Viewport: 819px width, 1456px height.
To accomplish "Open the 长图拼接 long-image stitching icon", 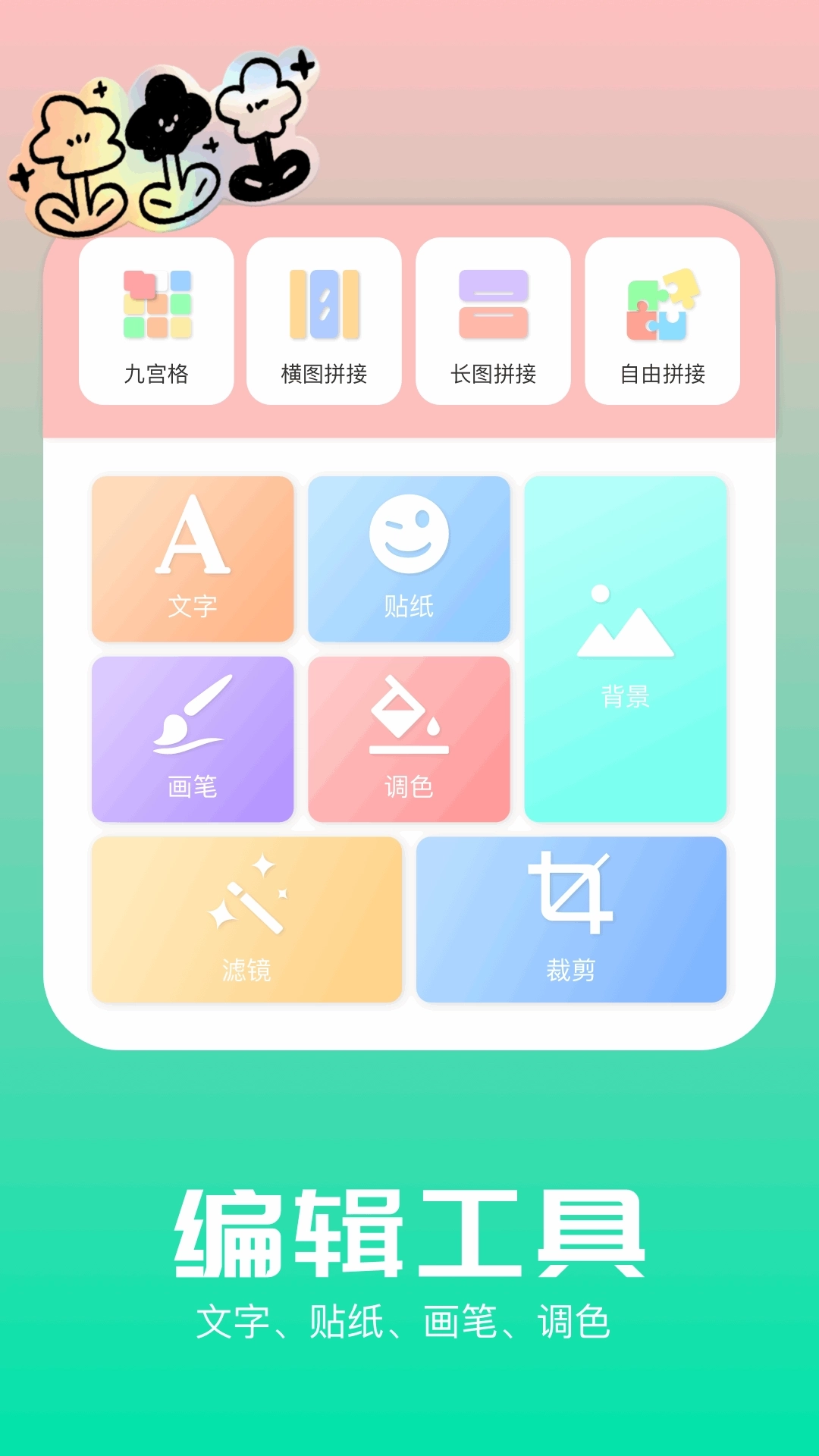I will 491,303.
